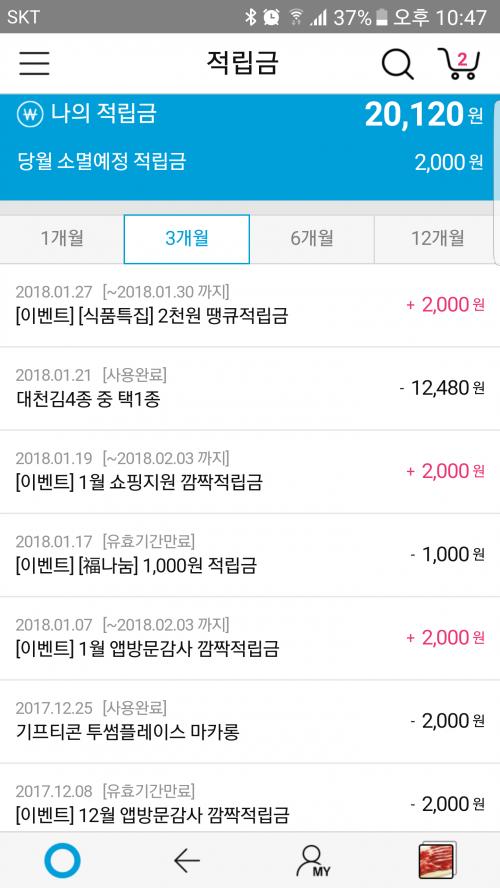Tap the blue circle home button
Viewport: 500px width, 888px height.
click(x=62, y=860)
